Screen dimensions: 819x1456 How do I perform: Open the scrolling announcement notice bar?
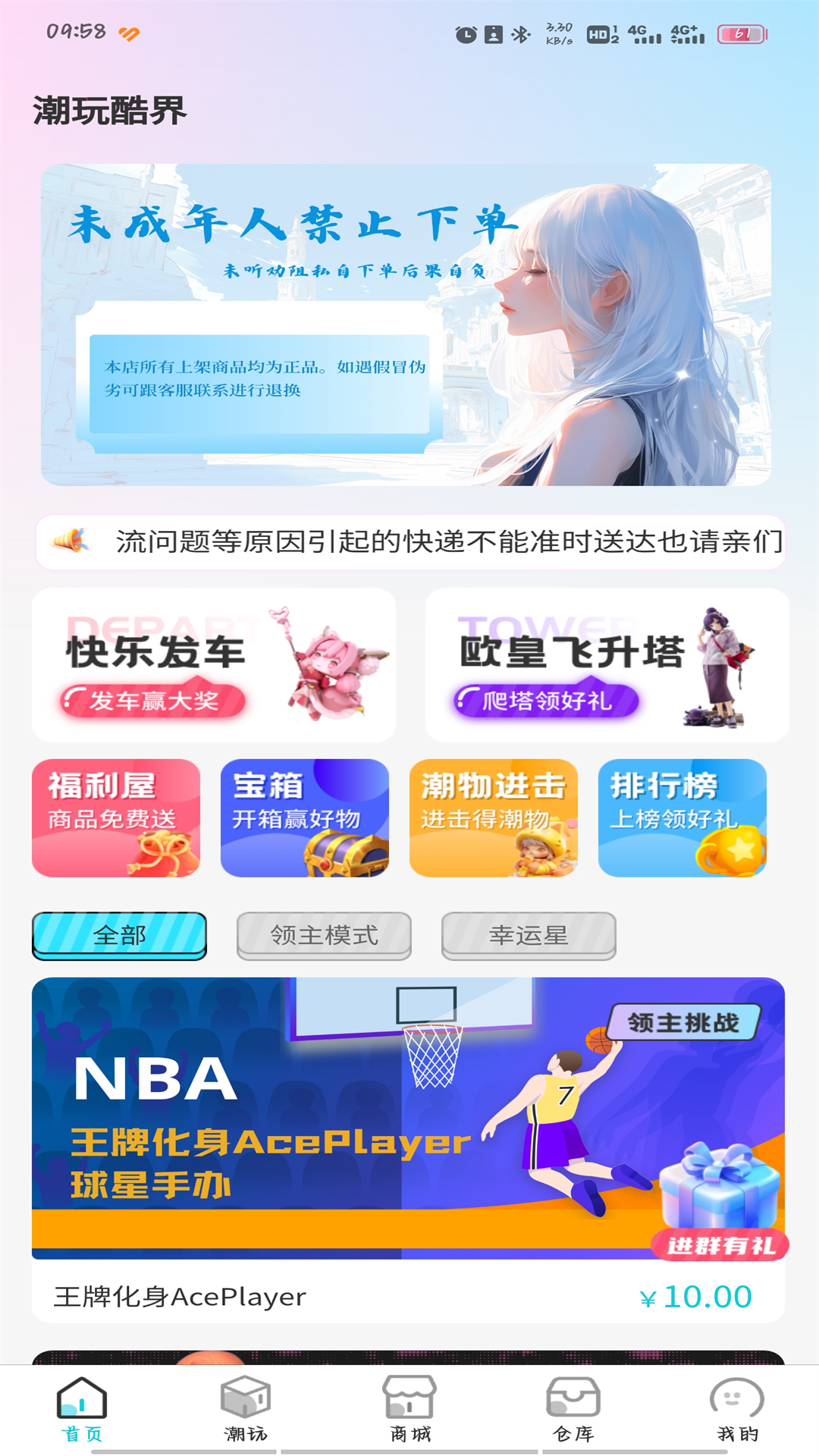click(409, 541)
